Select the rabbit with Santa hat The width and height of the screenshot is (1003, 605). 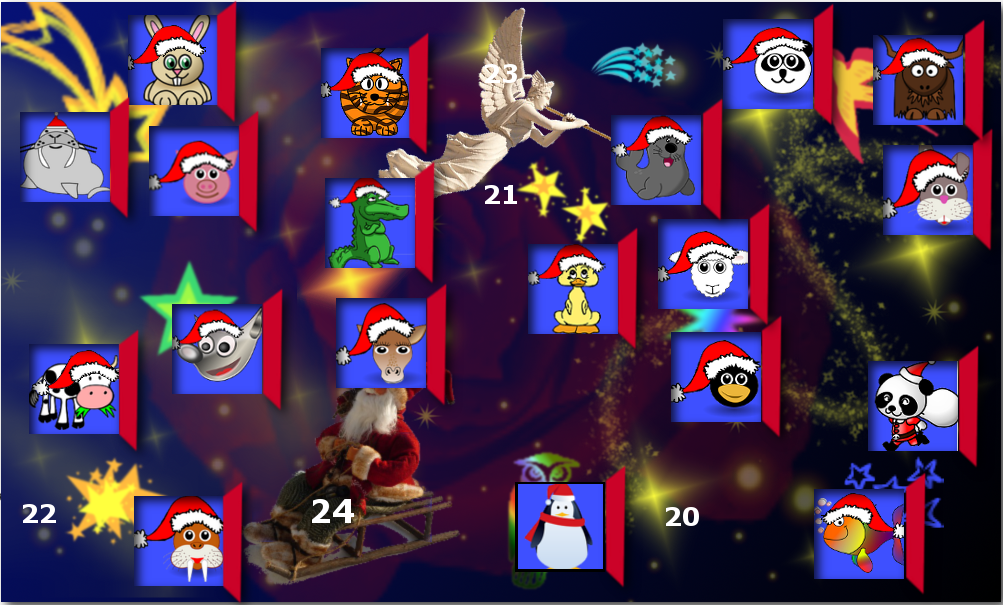(173, 61)
